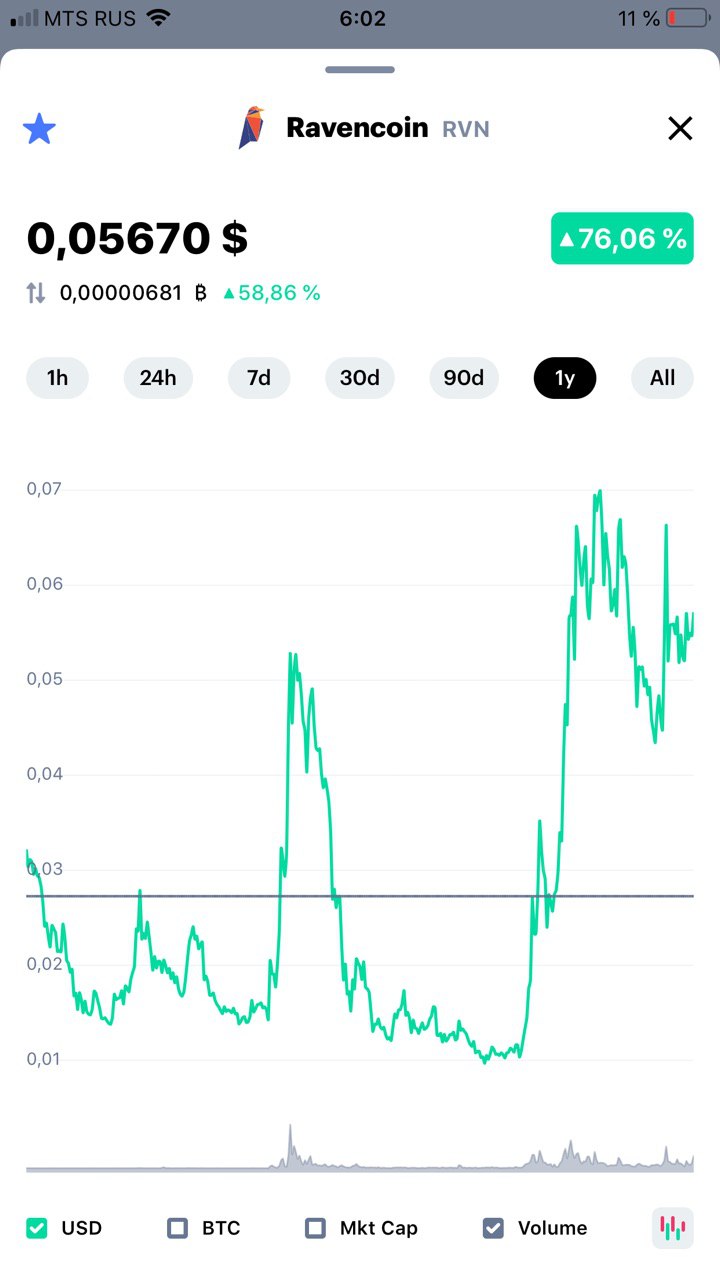Select the 24h time range

tap(158, 378)
